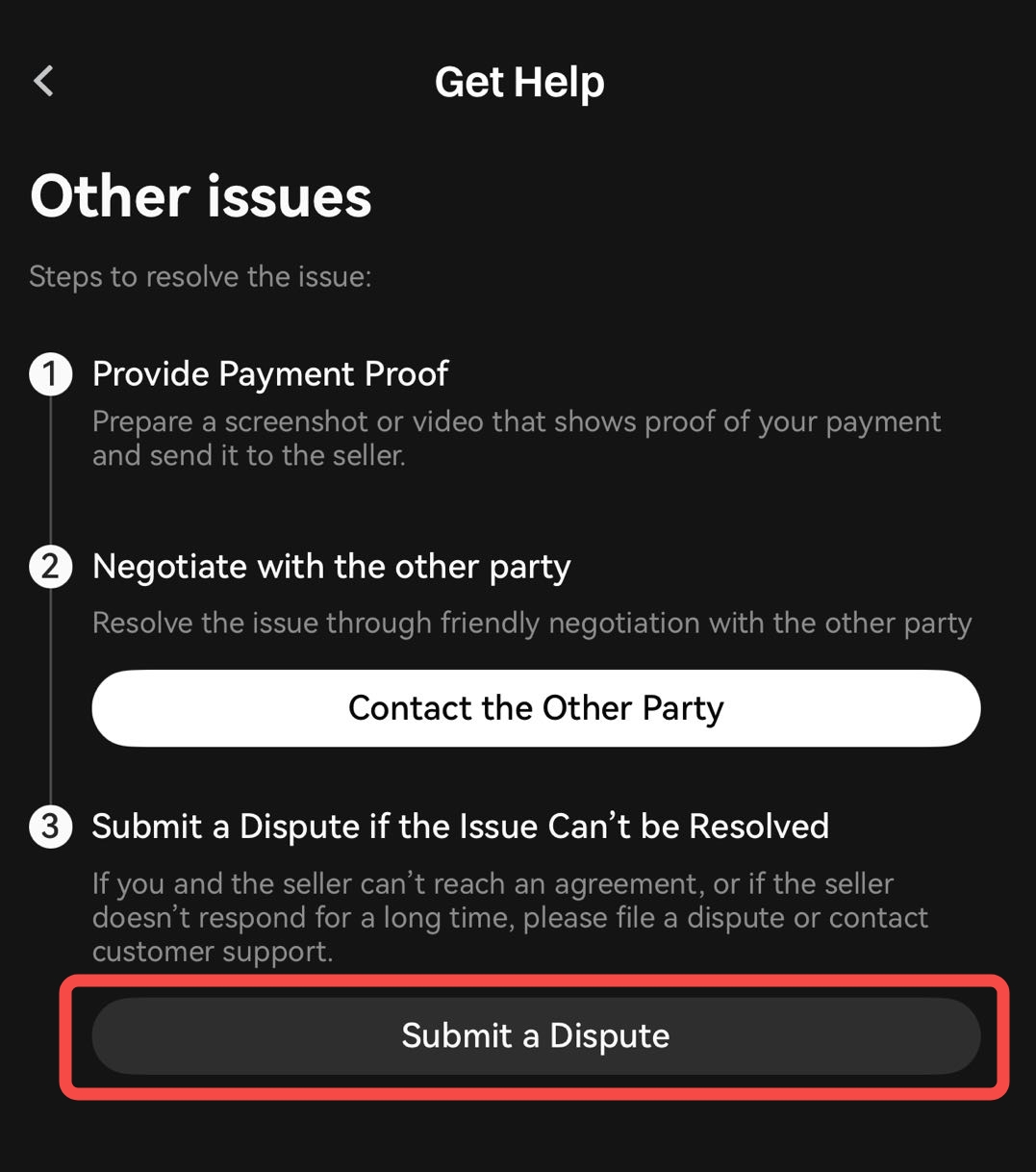Submit a Dispute

[536, 1035]
